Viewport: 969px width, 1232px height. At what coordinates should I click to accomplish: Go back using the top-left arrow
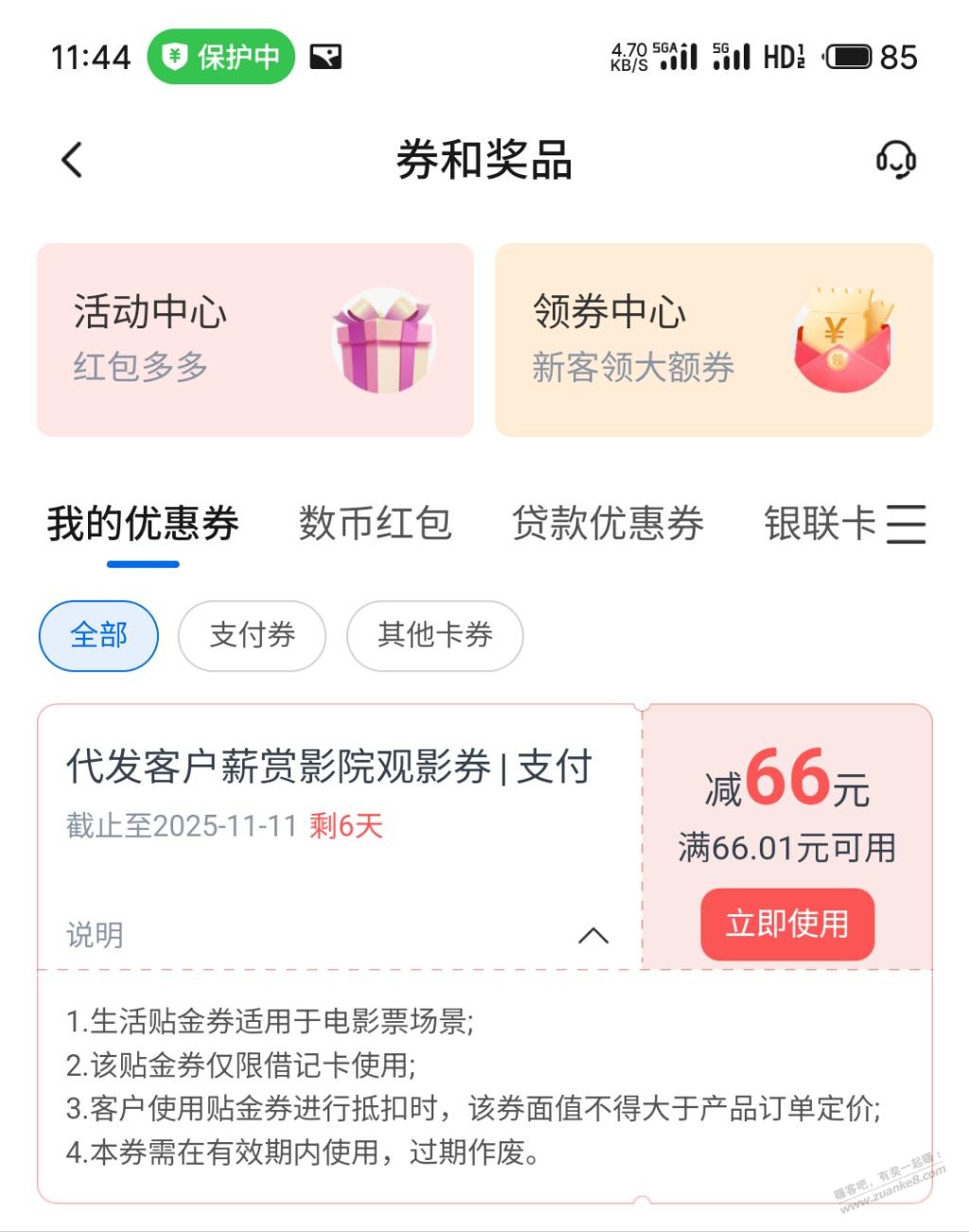point(72,160)
